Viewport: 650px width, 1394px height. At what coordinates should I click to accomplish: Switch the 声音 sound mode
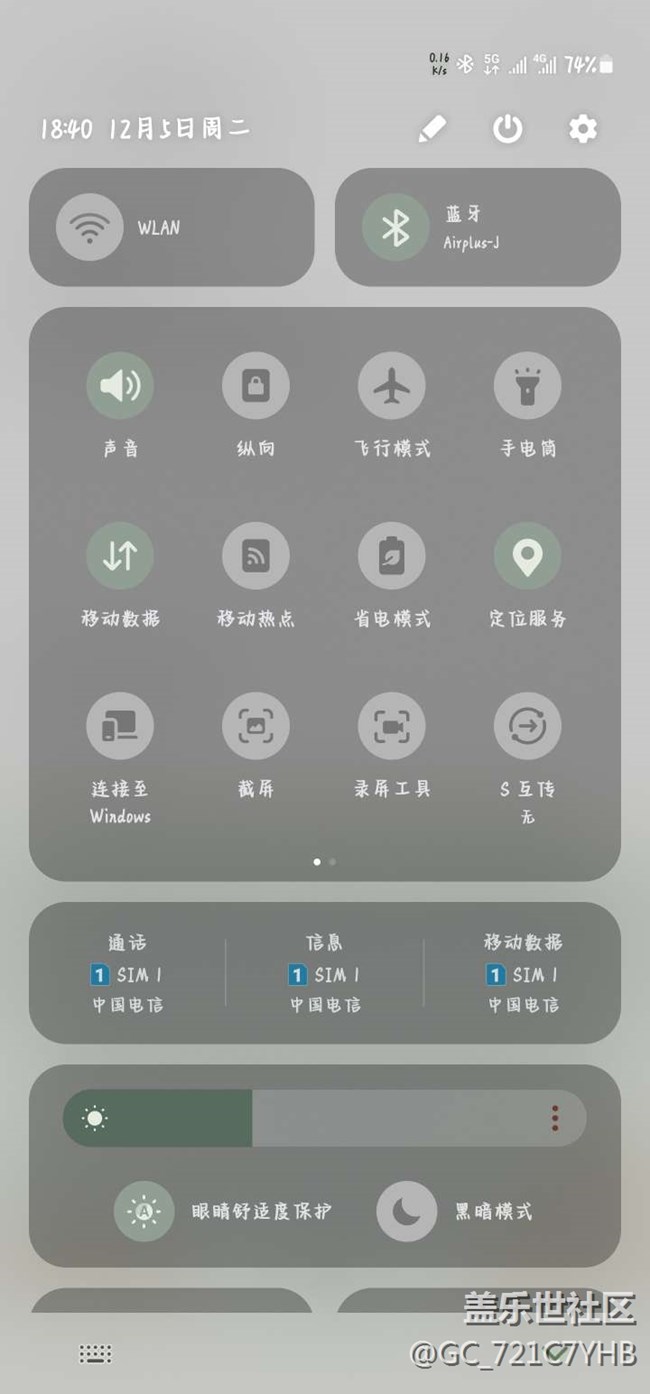tap(120, 386)
